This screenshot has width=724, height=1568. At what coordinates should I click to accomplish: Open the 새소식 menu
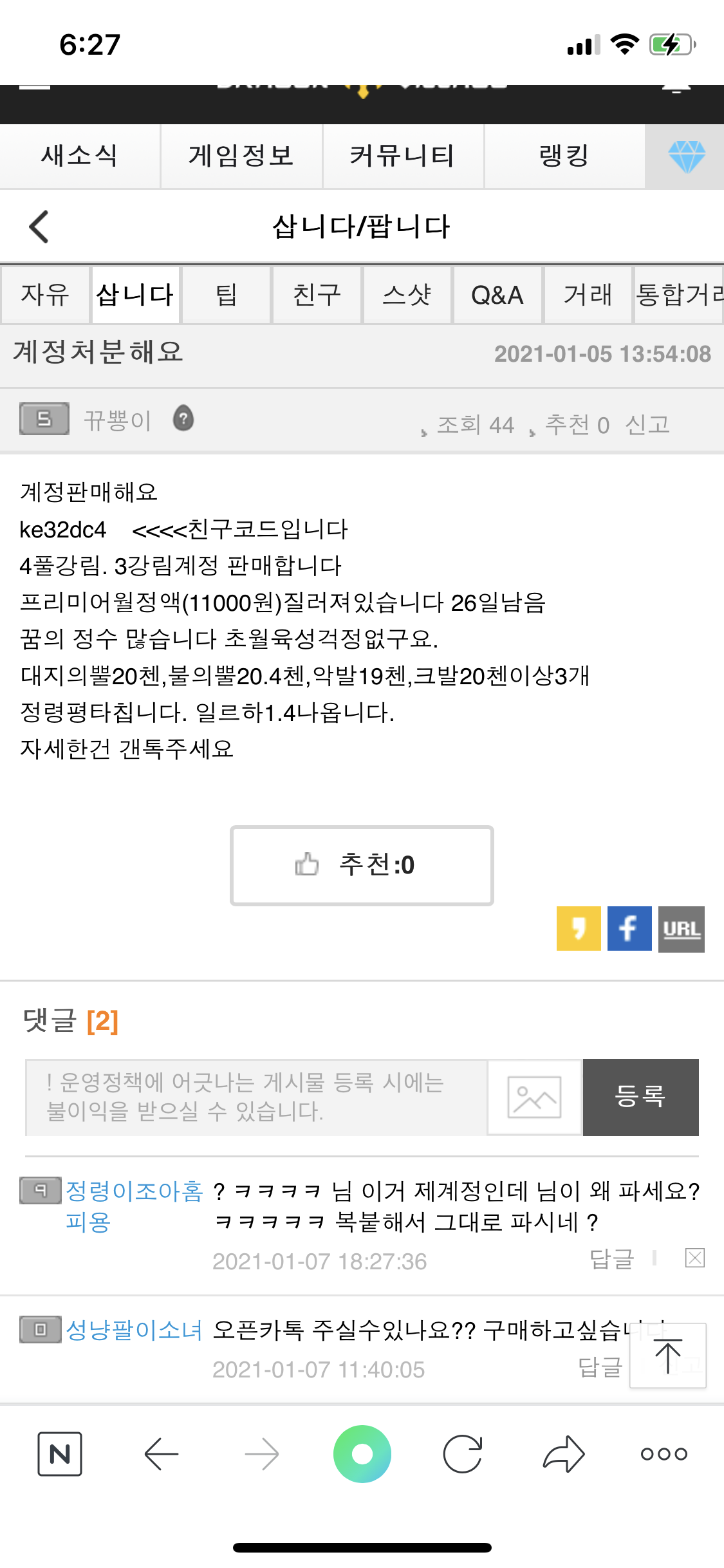80,156
